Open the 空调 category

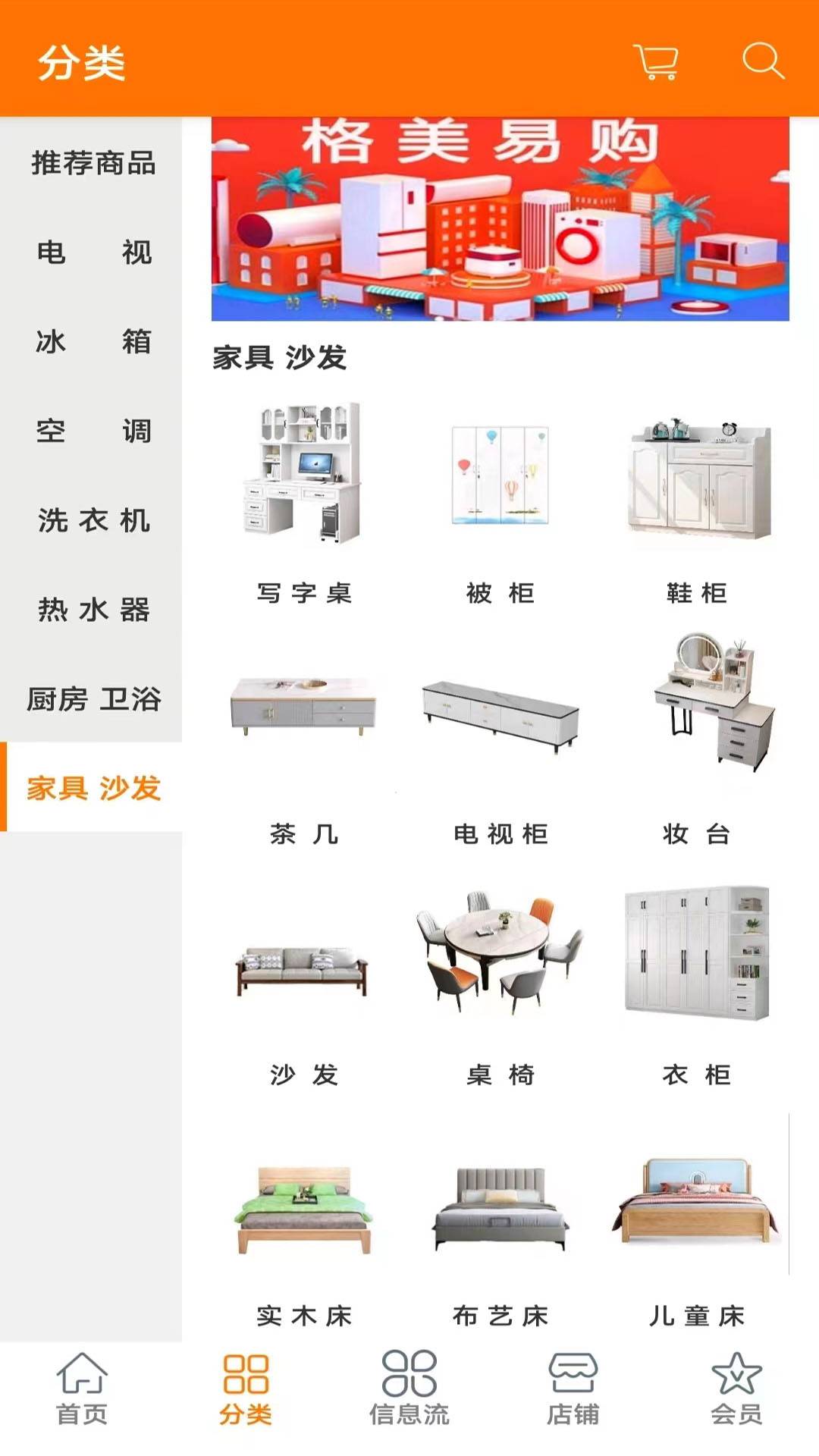click(93, 432)
